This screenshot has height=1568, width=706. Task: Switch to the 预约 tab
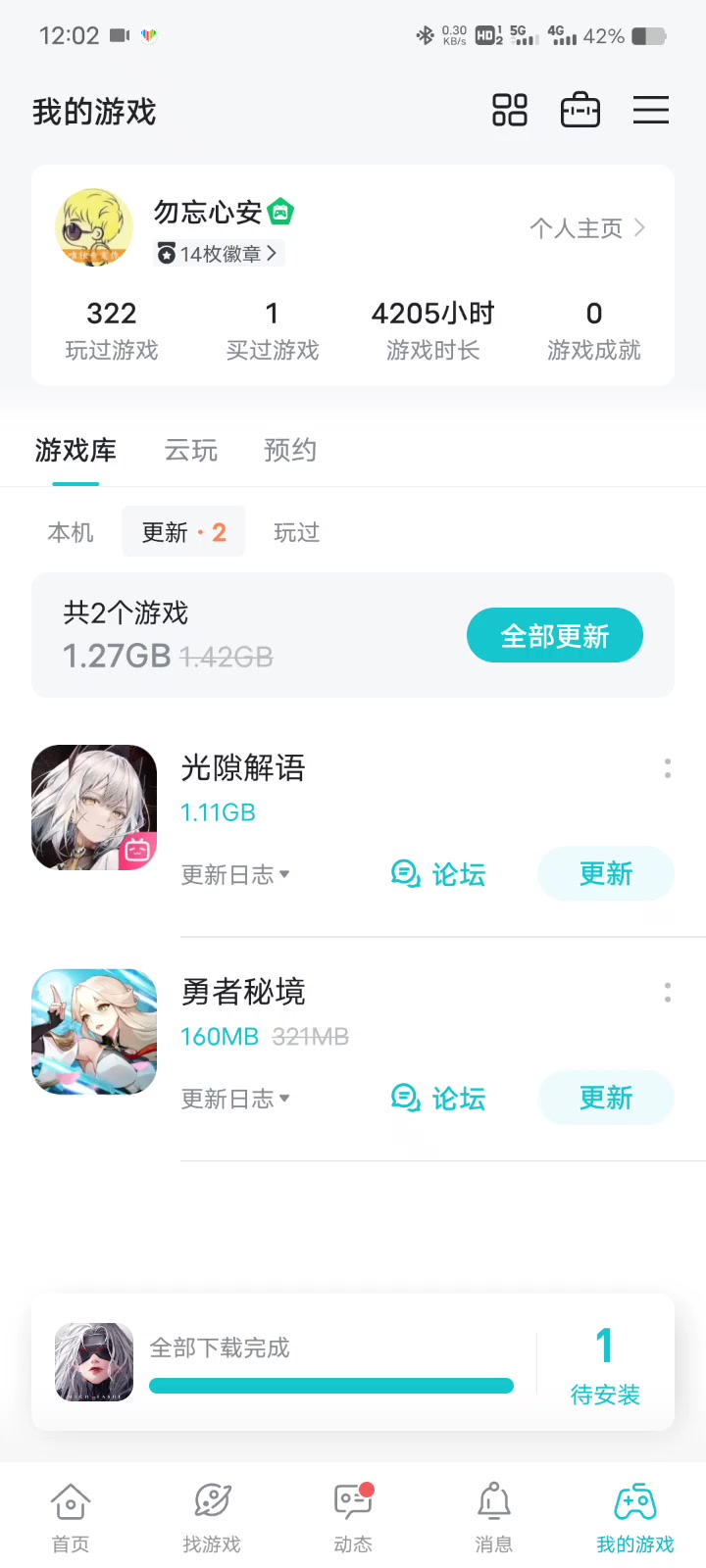click(289, 451)
